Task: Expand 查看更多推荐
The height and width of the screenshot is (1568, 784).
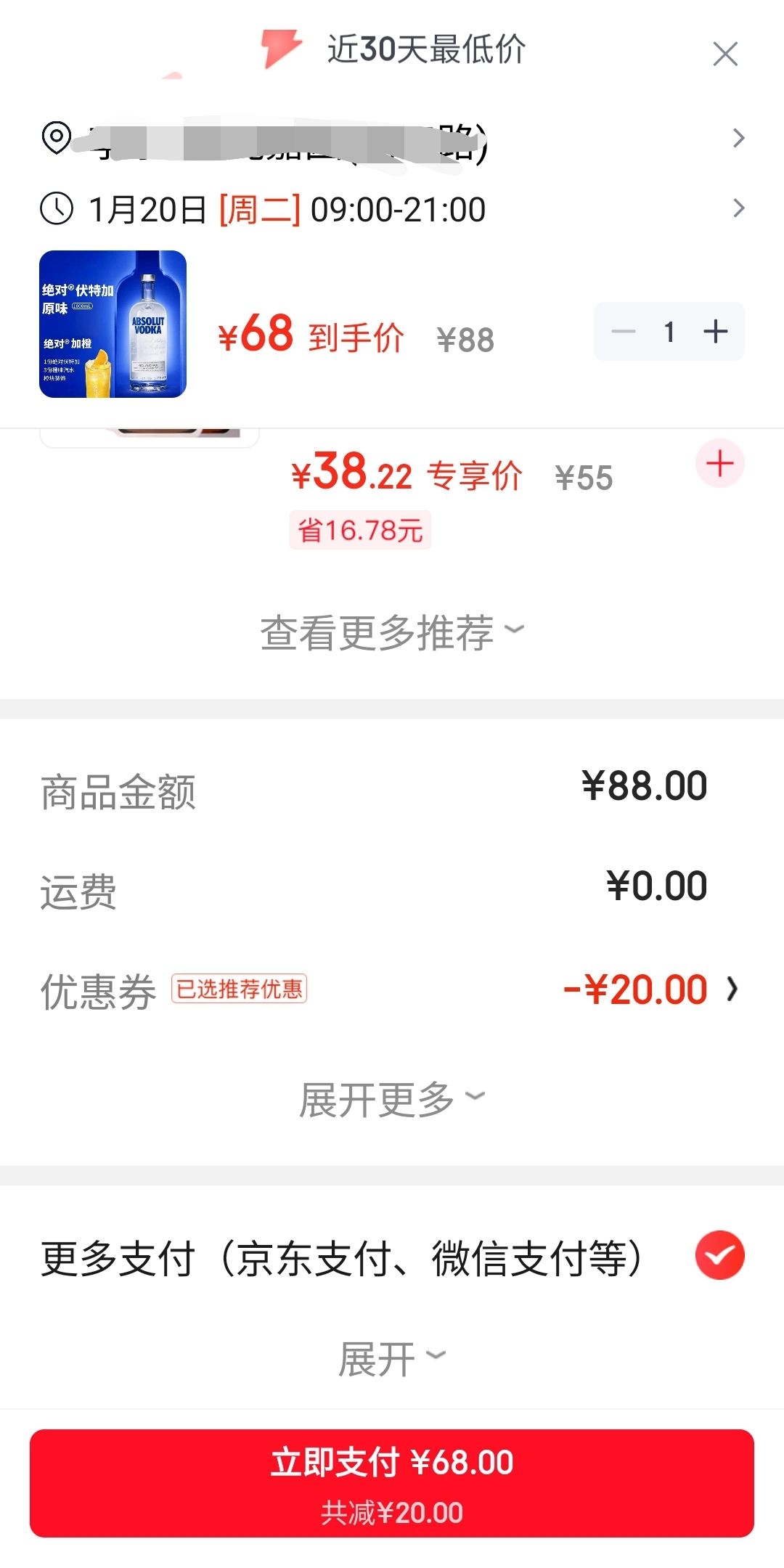Action: point(392,632)
